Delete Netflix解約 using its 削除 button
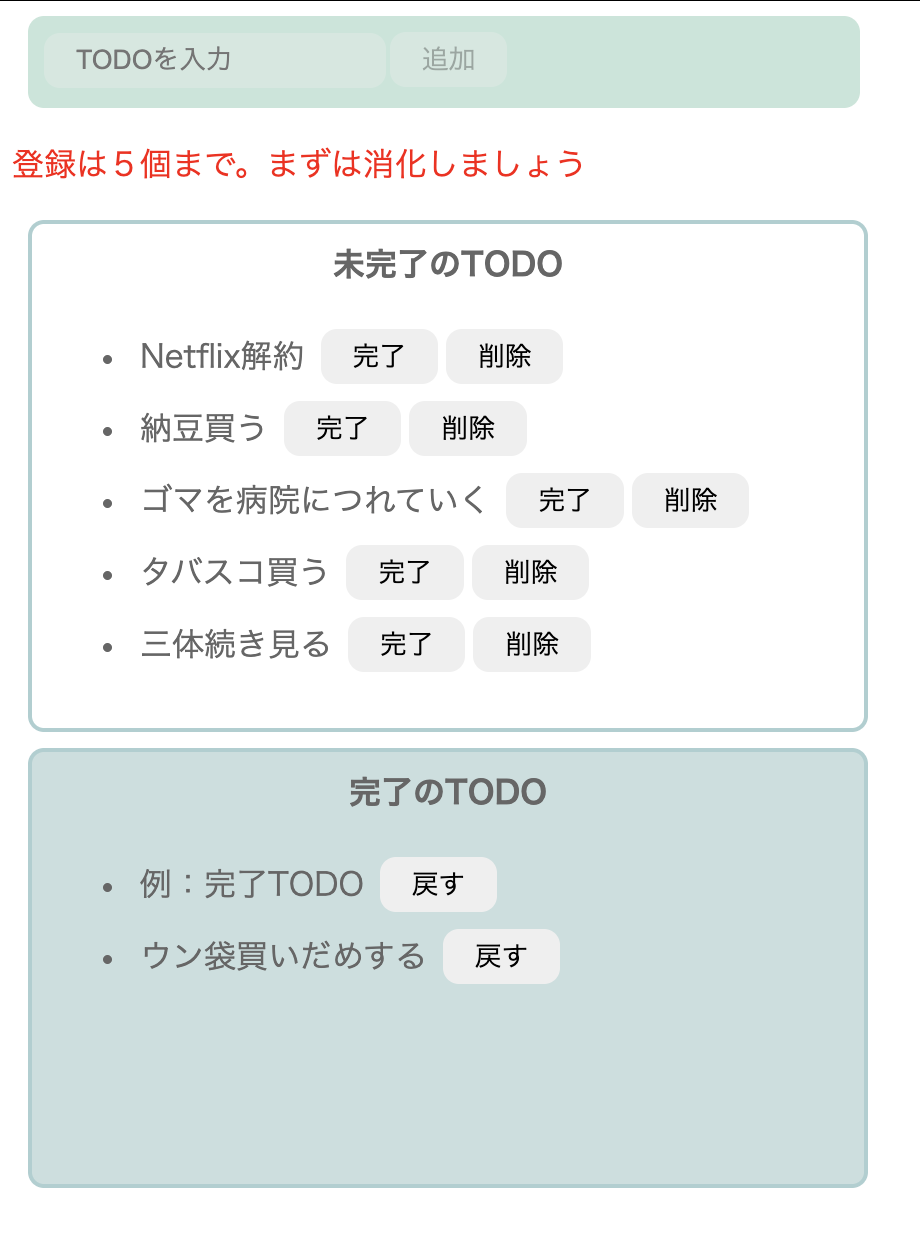The image size is (920, 1254). click(x=504, y=356)
